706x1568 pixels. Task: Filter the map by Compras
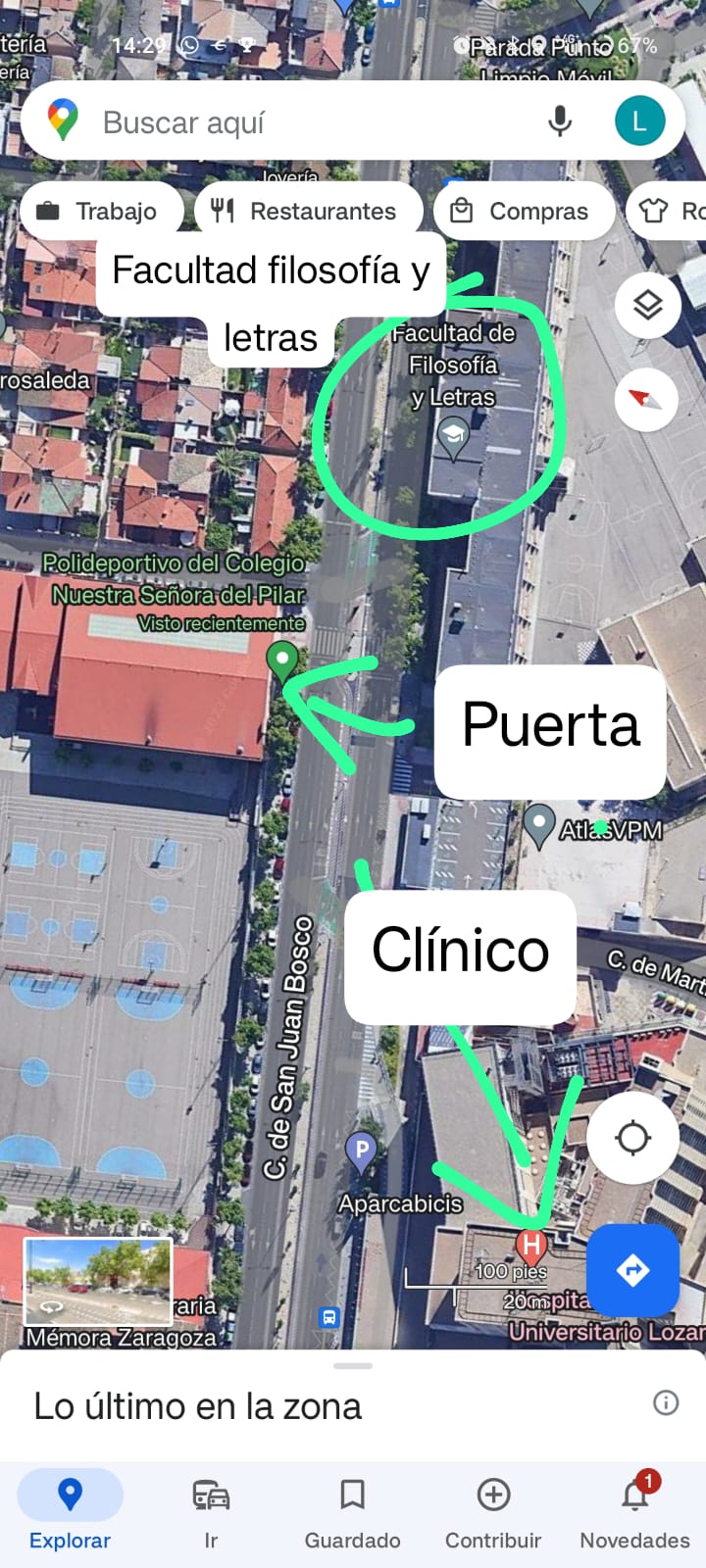point(524,211)
